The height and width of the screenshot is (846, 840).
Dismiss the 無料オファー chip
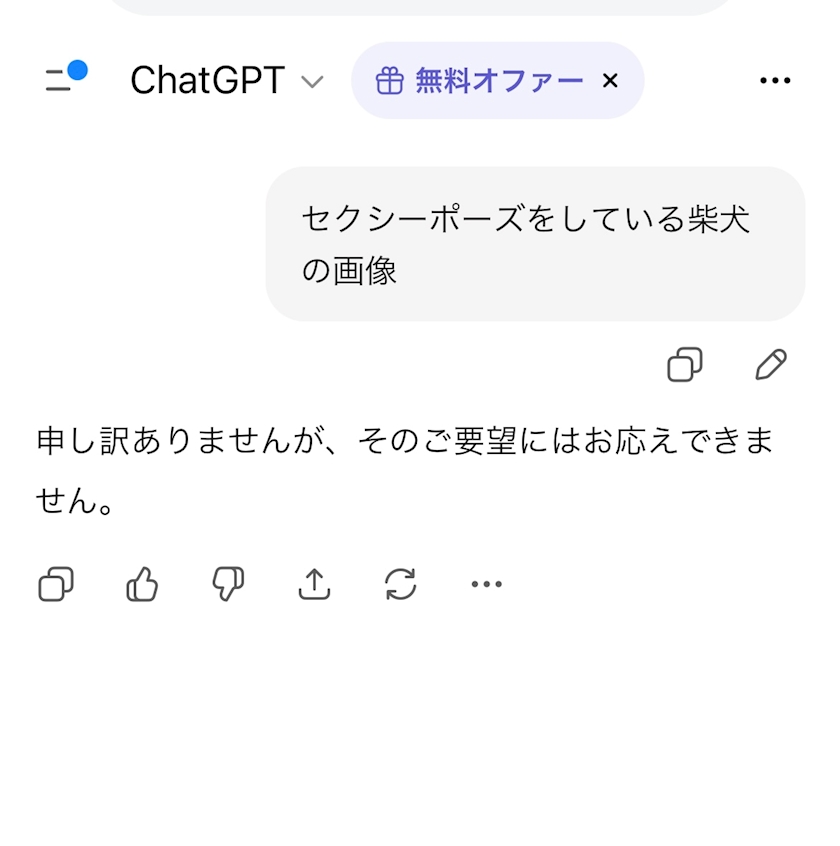(x=610, y=81)
